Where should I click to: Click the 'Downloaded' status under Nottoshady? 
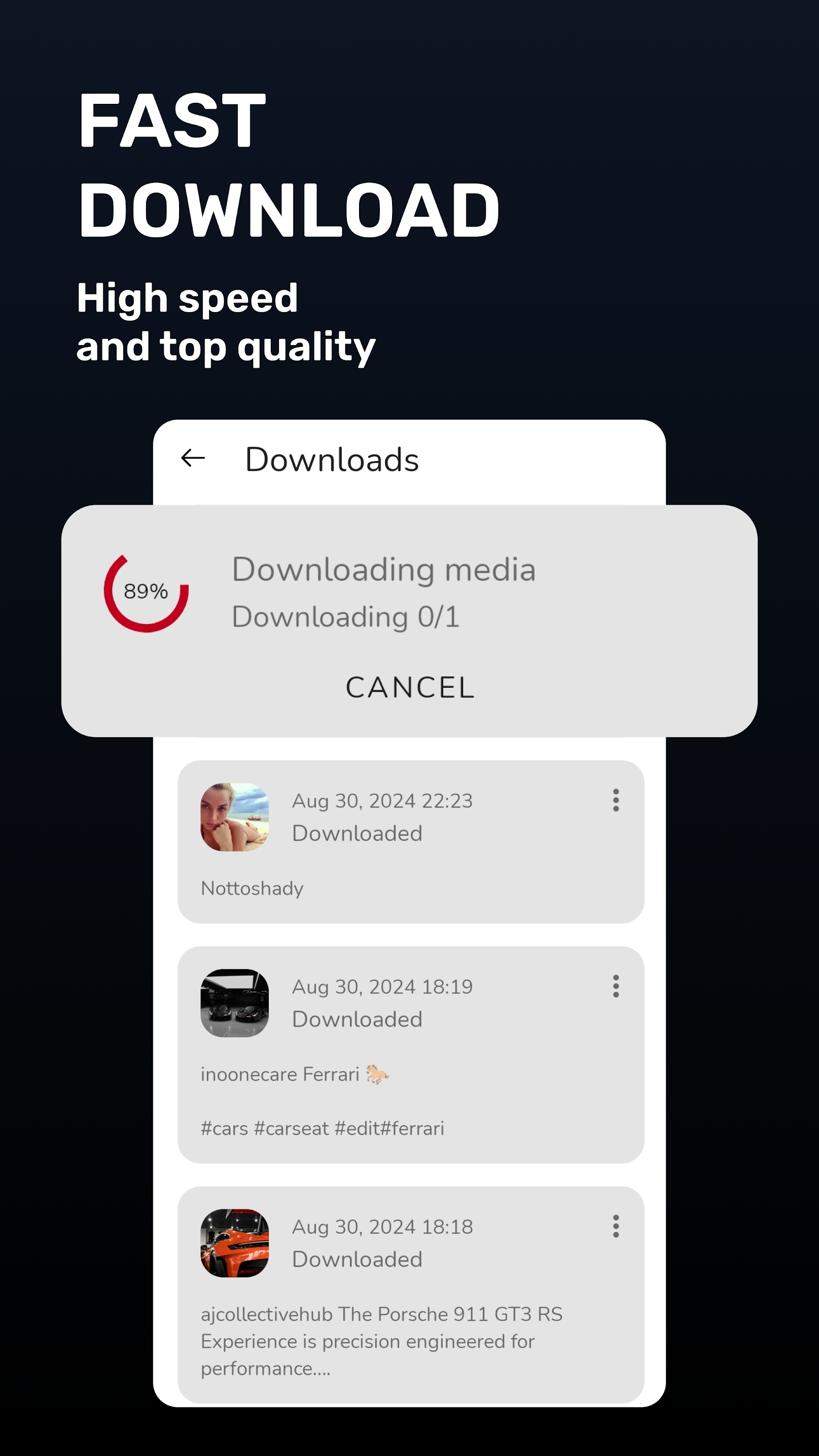[x=357, y=832]
